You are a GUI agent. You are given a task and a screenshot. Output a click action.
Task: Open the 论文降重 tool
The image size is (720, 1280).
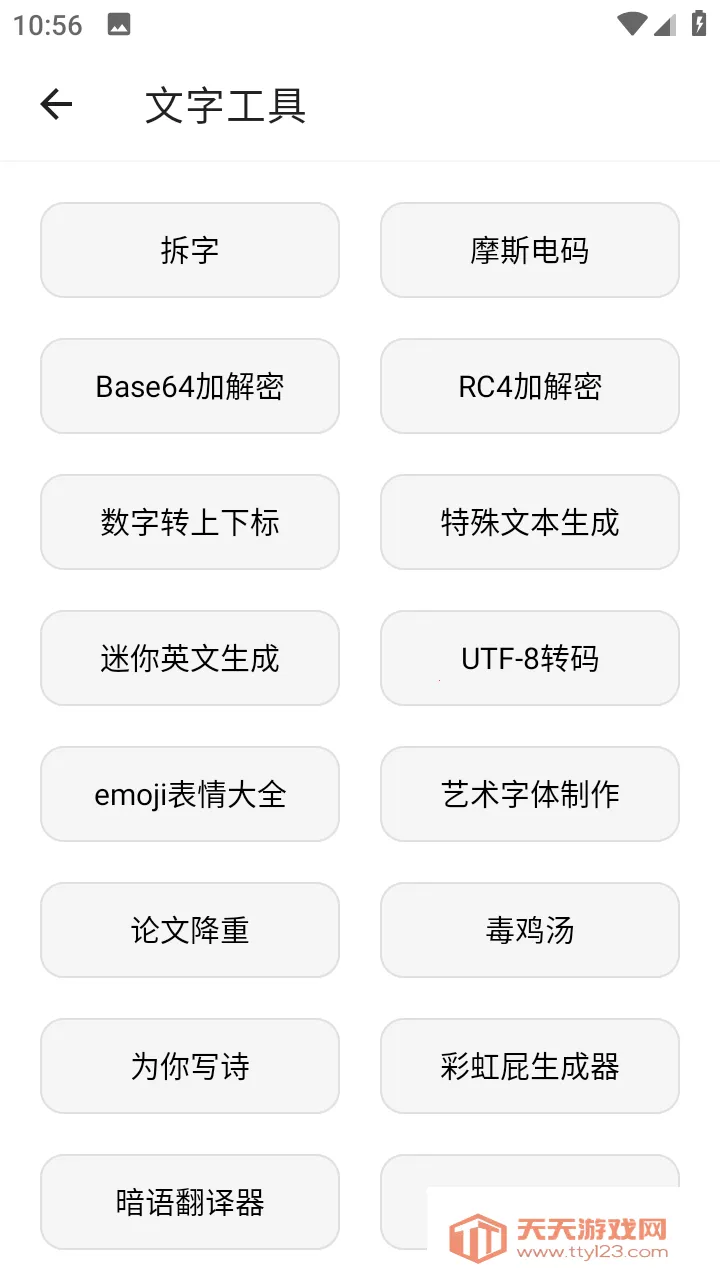point(190,930)
